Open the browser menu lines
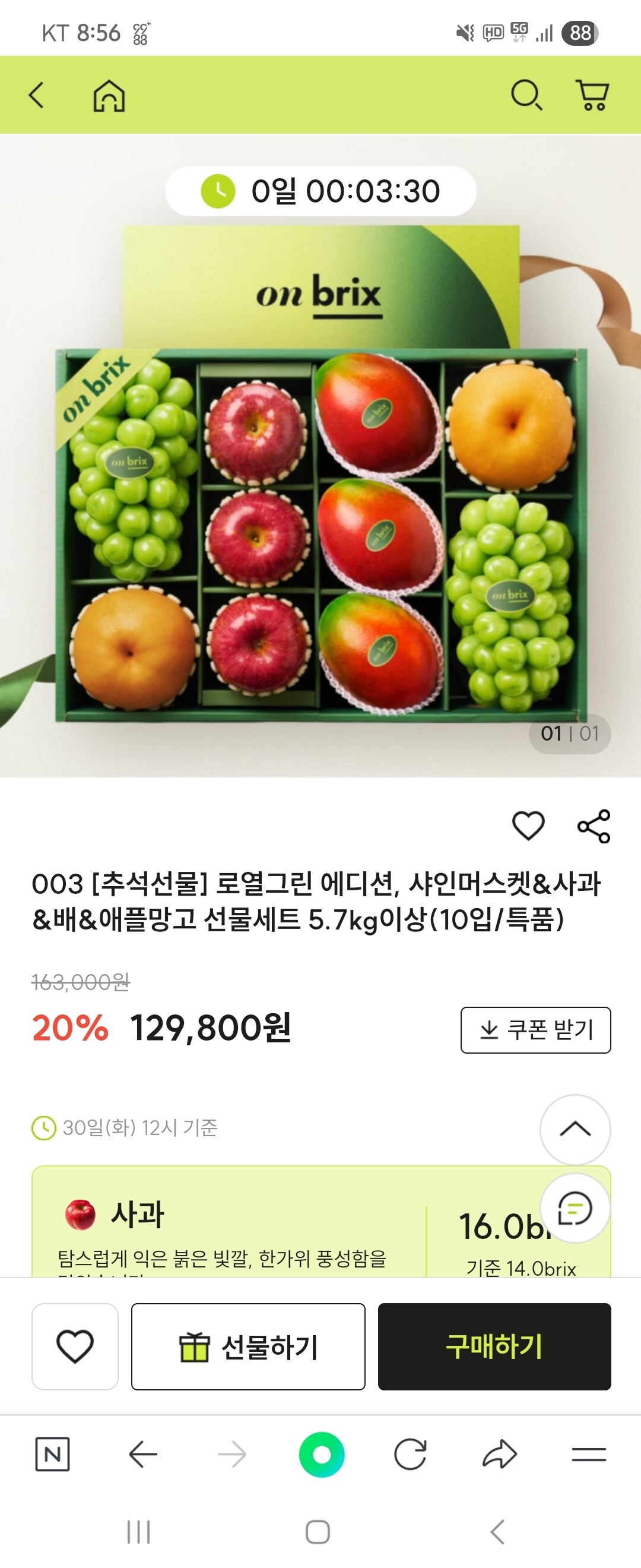 pos(589,1455)
